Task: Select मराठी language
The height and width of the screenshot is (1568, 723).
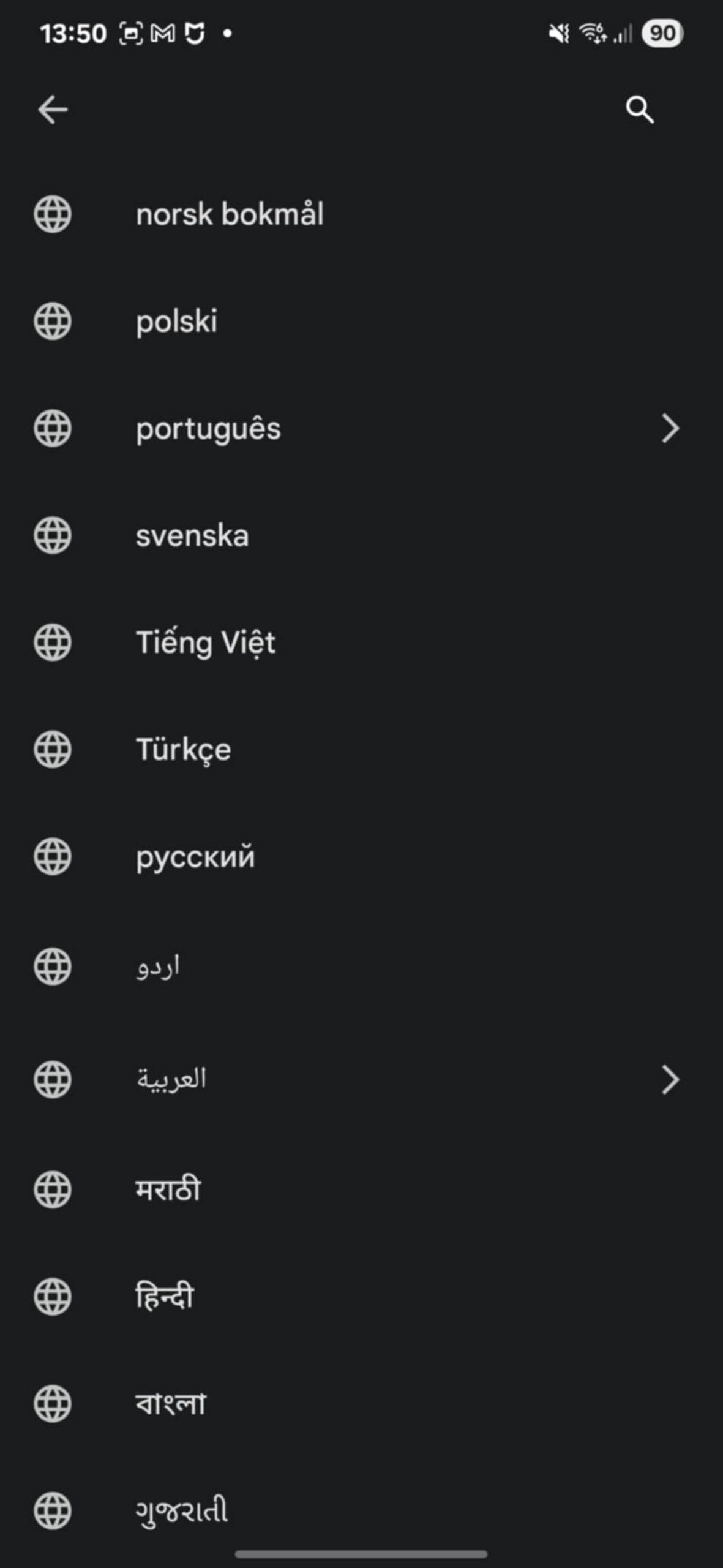Action: pos(361,1189)
